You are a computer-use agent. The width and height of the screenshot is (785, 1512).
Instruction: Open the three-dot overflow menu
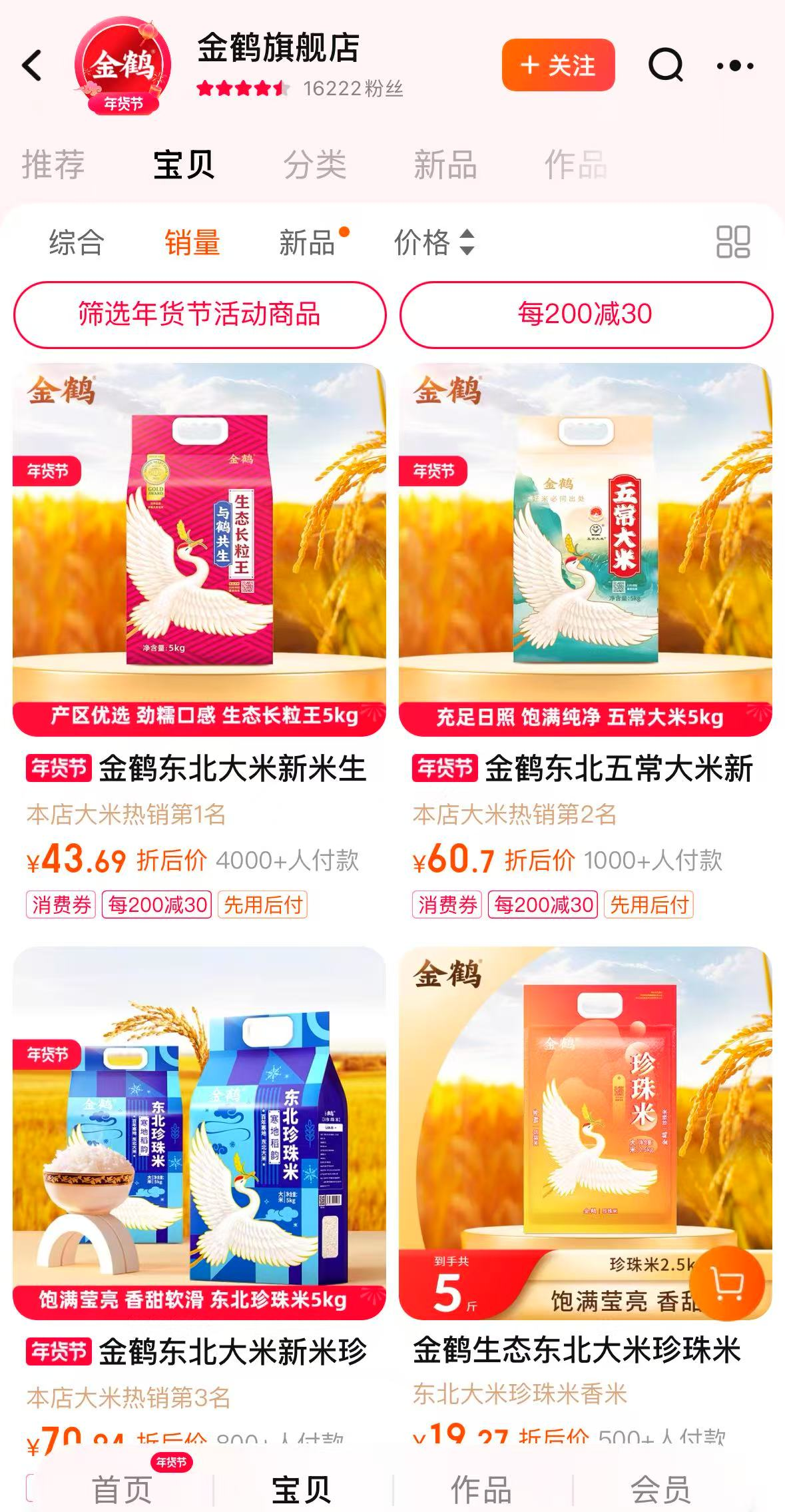point(735,65)
